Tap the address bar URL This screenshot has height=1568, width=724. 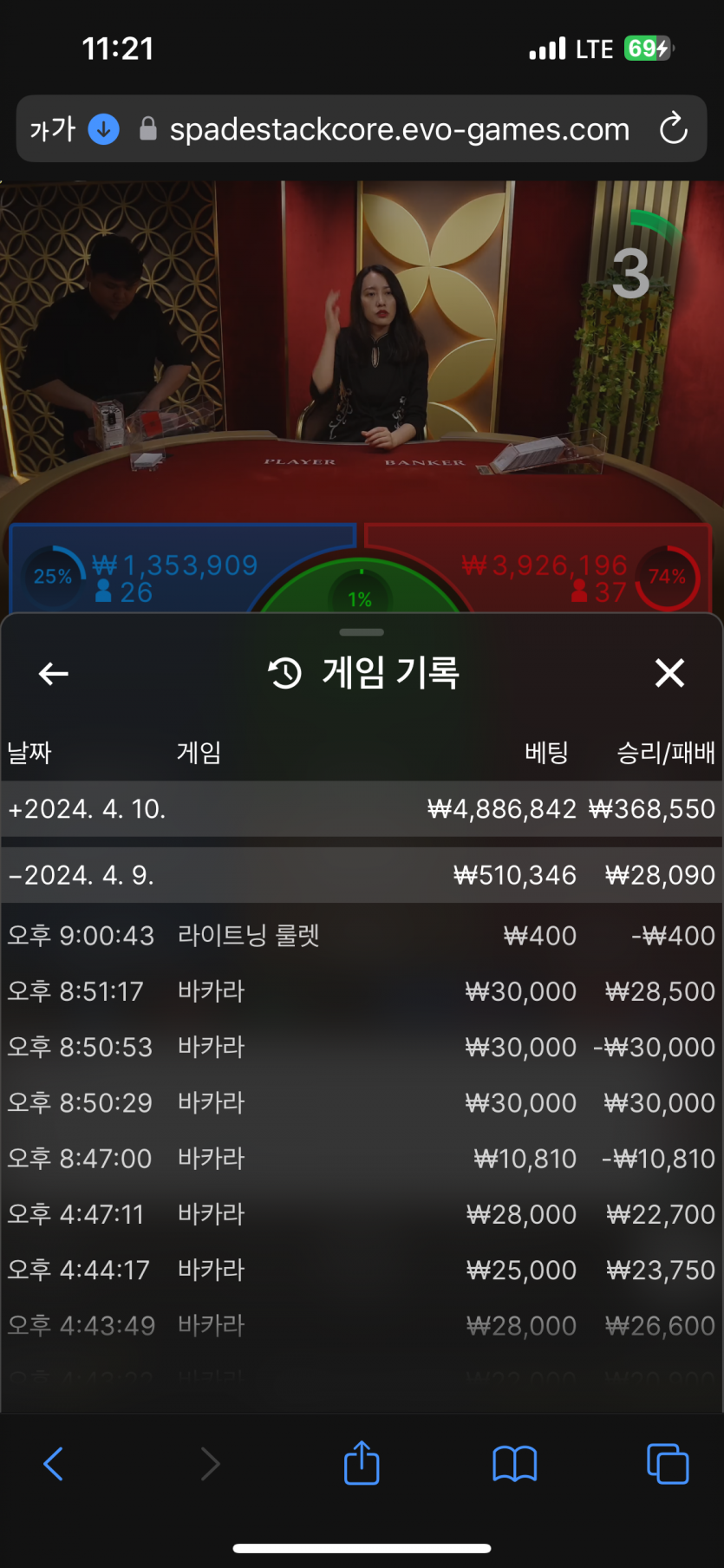399,129
